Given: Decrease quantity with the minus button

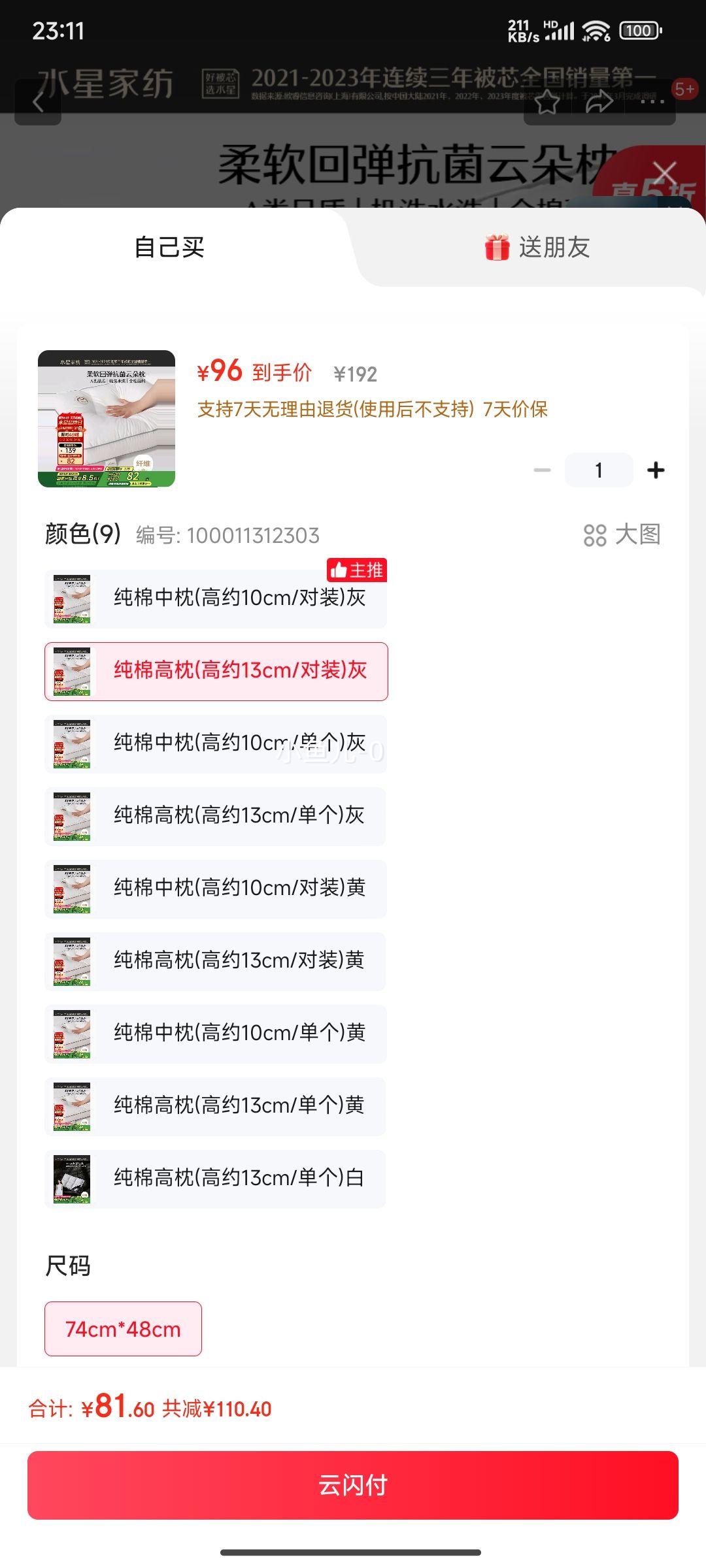Looking at the screenshot, I should click(542, 470).
